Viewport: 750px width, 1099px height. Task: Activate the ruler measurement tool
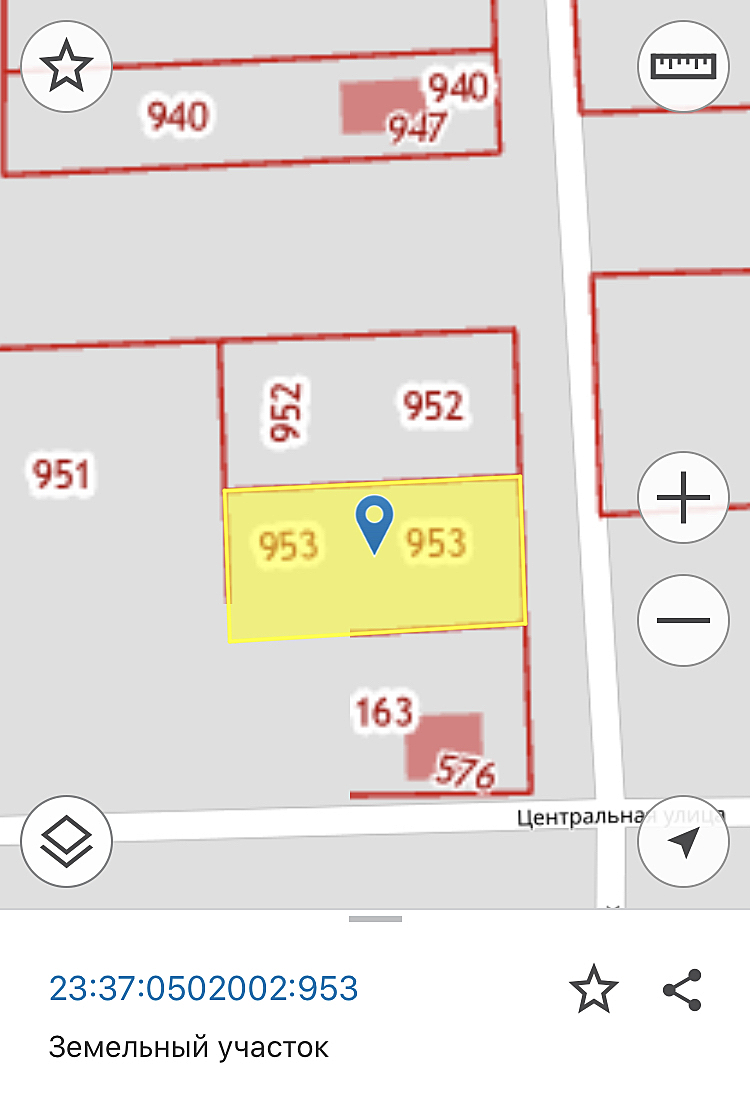tap(684, 66)
